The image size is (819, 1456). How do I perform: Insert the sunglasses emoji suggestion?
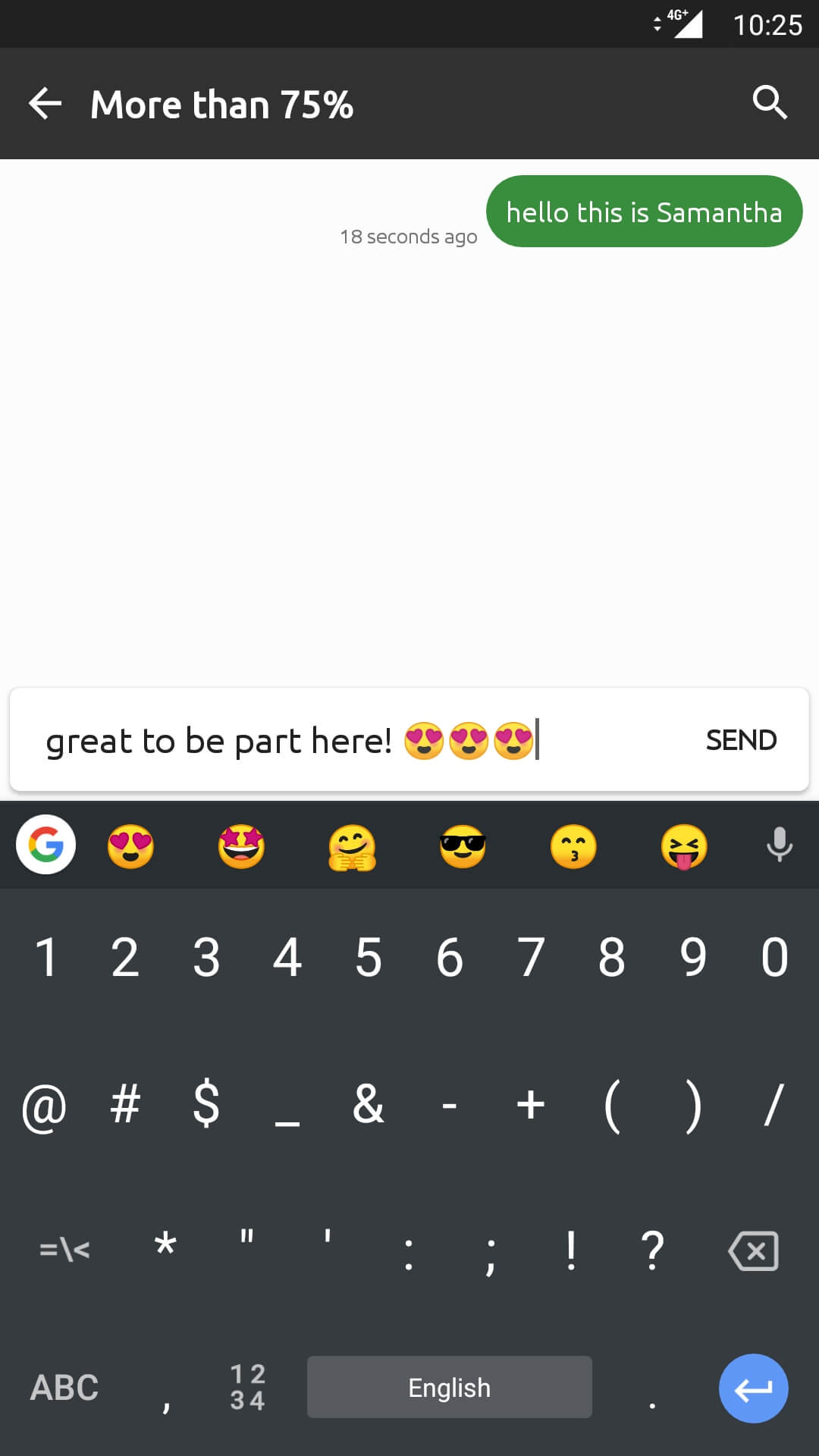point(463,846)
